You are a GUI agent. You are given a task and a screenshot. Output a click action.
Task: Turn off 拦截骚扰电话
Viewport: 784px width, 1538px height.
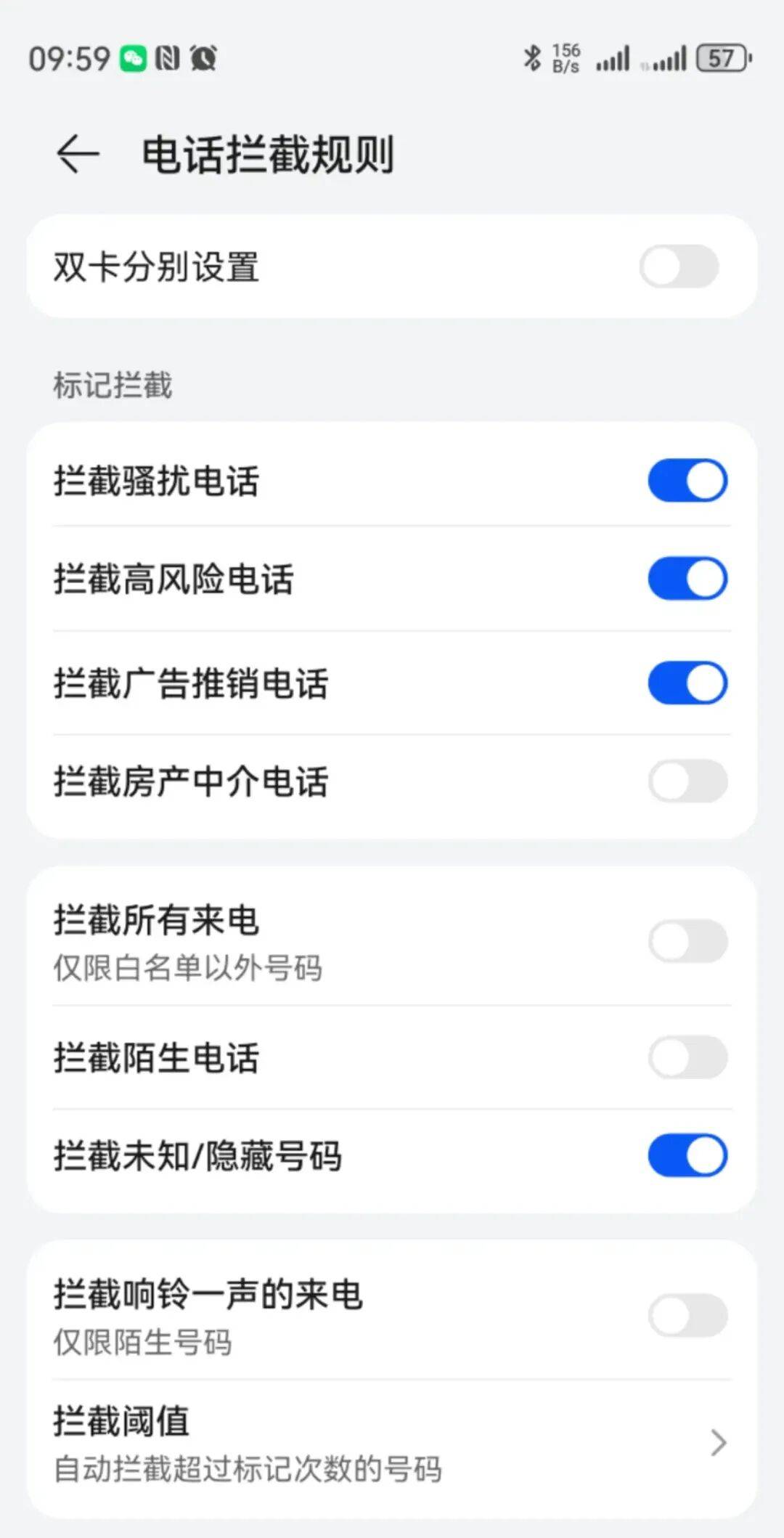pyautogui.click(x=687, y=480)
